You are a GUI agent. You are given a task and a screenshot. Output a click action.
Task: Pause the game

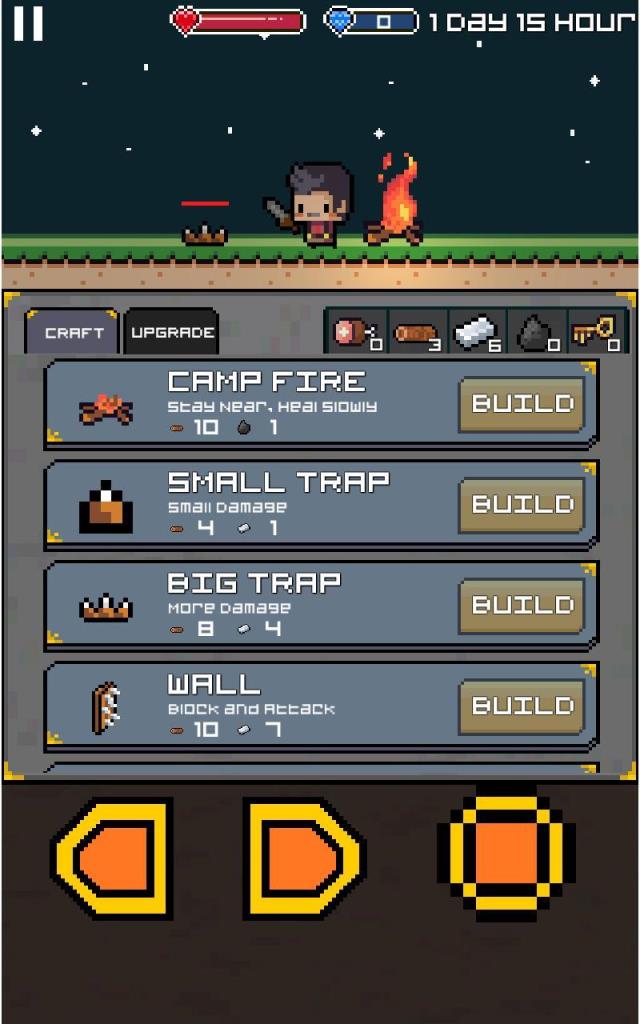[x=28, y=23]
